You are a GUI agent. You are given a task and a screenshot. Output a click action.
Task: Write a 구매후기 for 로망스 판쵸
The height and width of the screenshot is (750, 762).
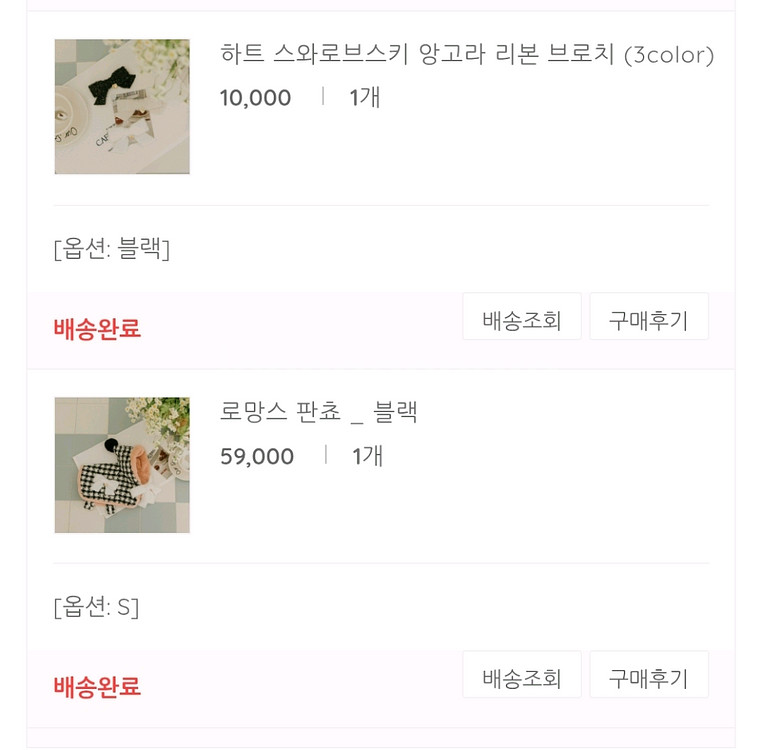pyautogui.click(x=648, y=678)
